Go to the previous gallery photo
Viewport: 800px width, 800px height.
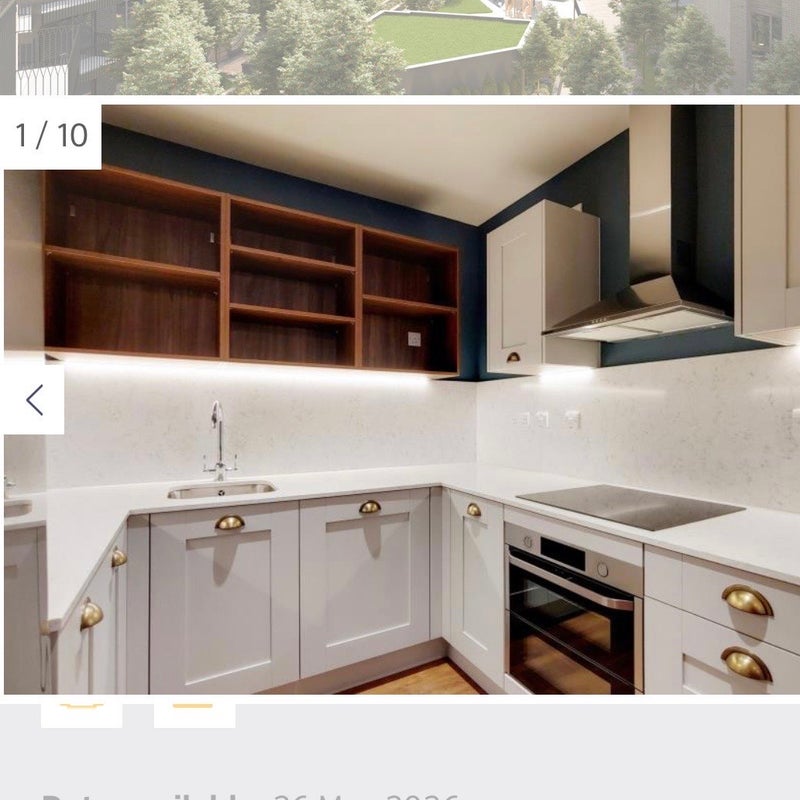coord(33,399)
